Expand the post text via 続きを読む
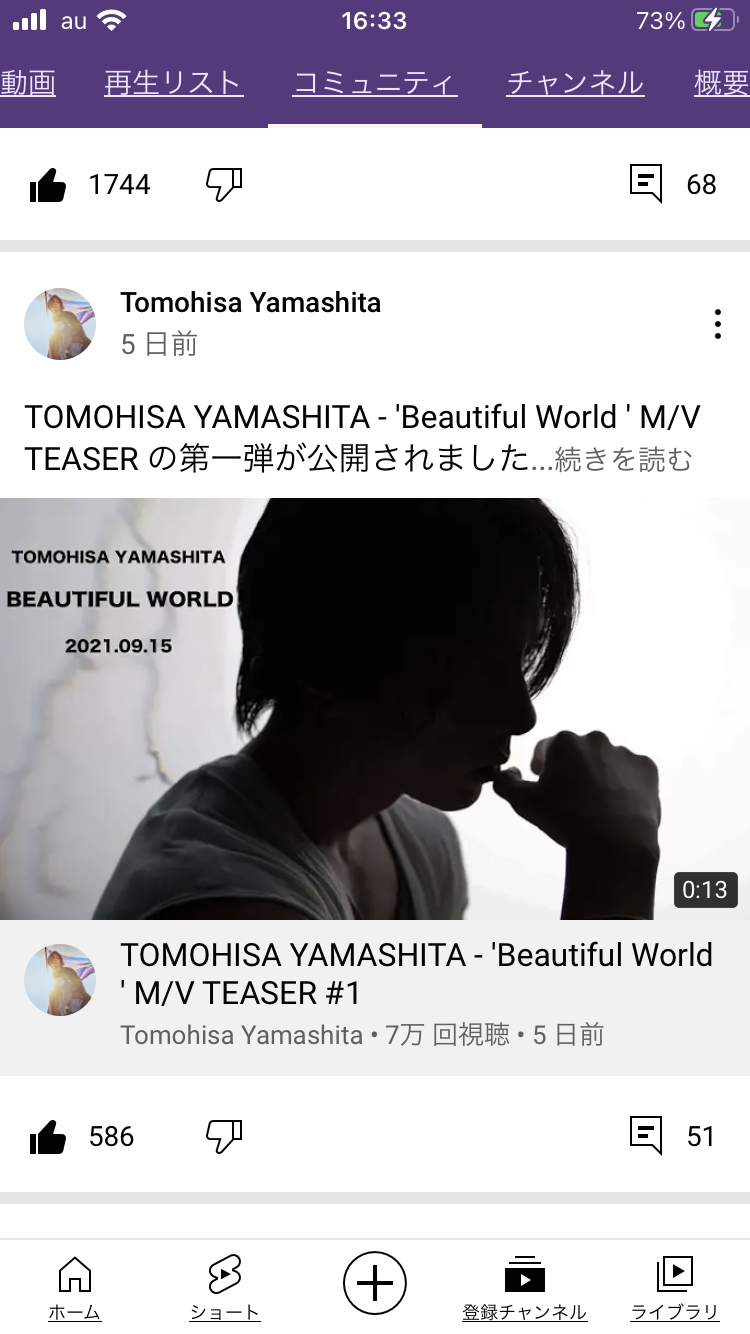 click(x=623, y=459)
